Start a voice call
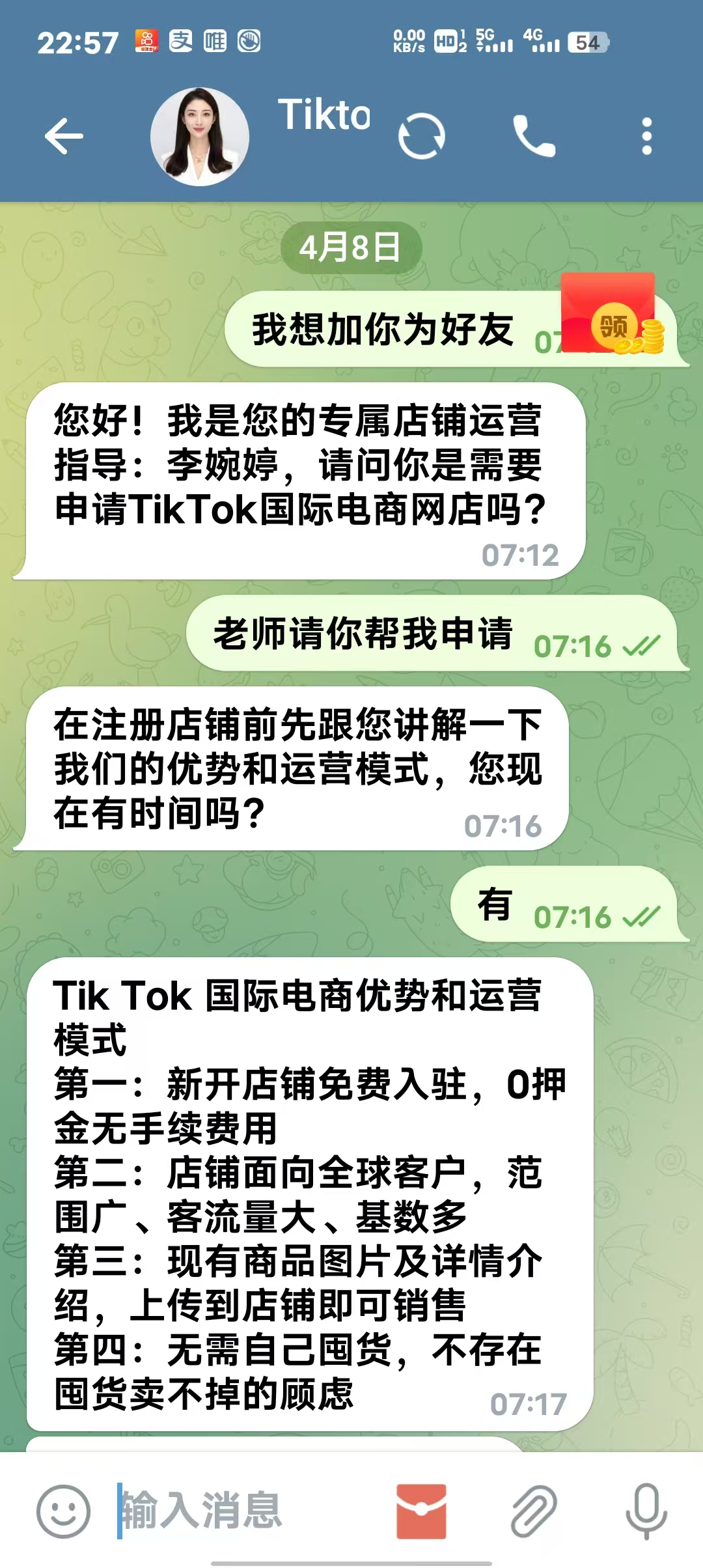Viewport: 703px width, 1568px height. coord(534,136)
